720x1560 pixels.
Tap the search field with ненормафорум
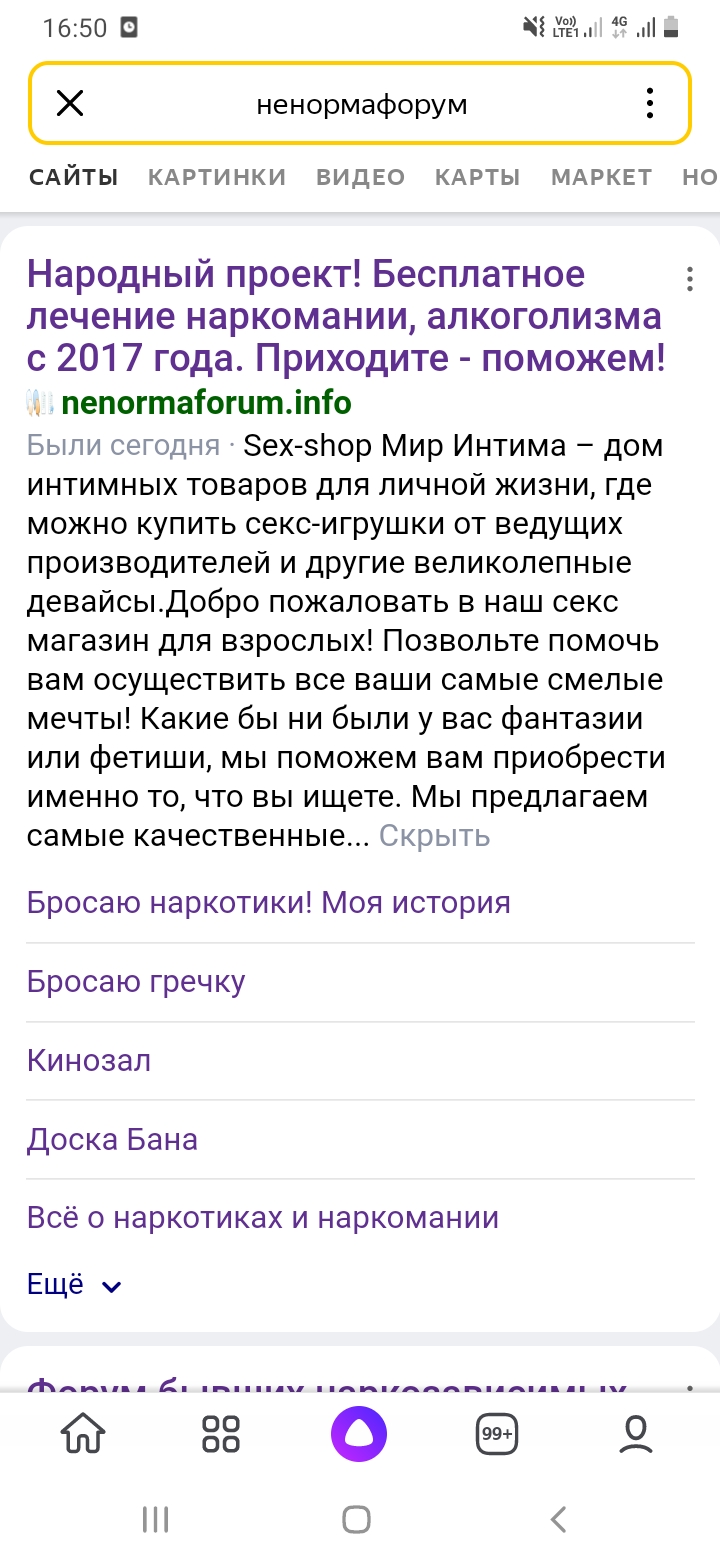pos(361,104)
